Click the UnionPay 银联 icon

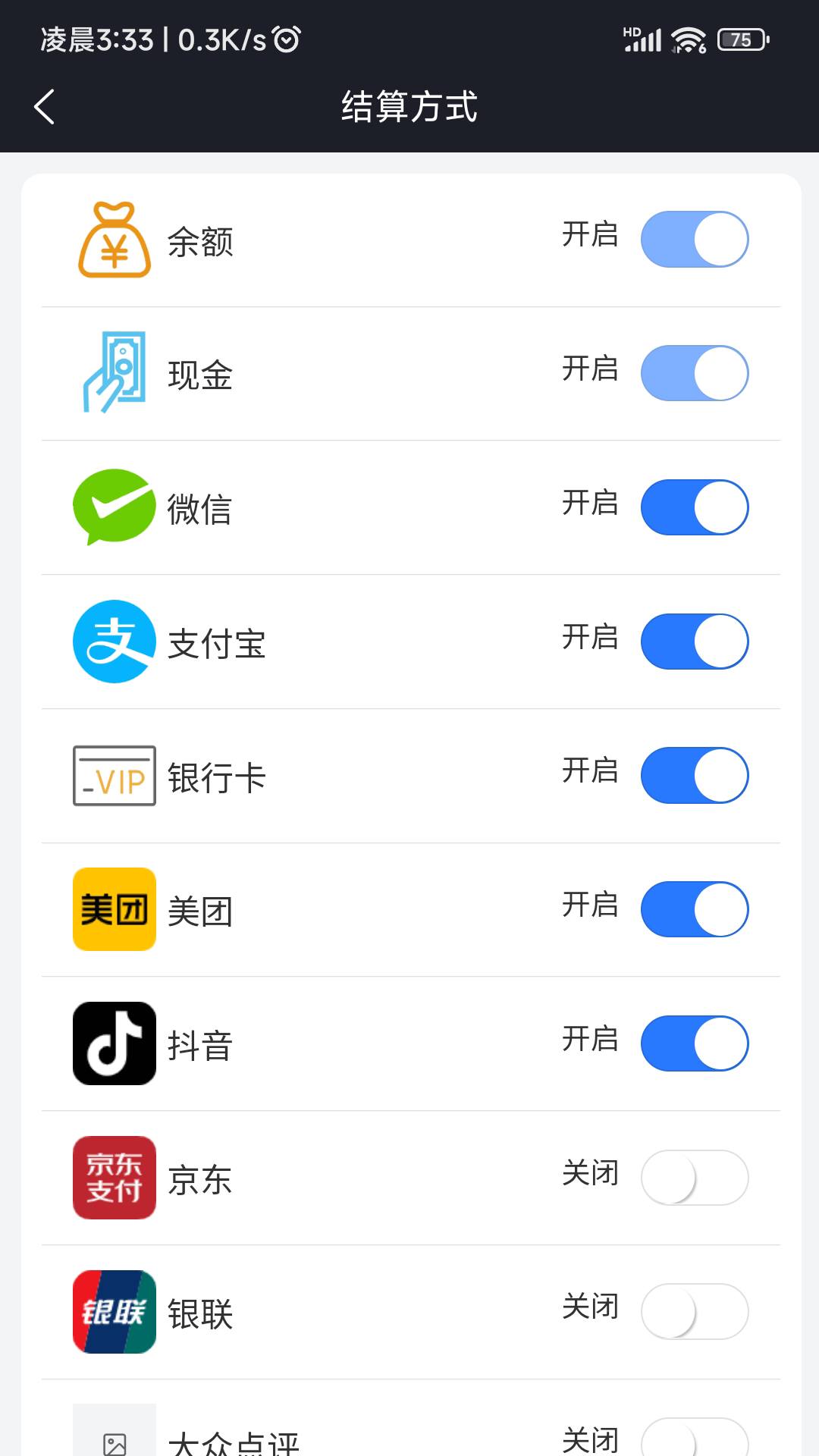[114, 1310]
